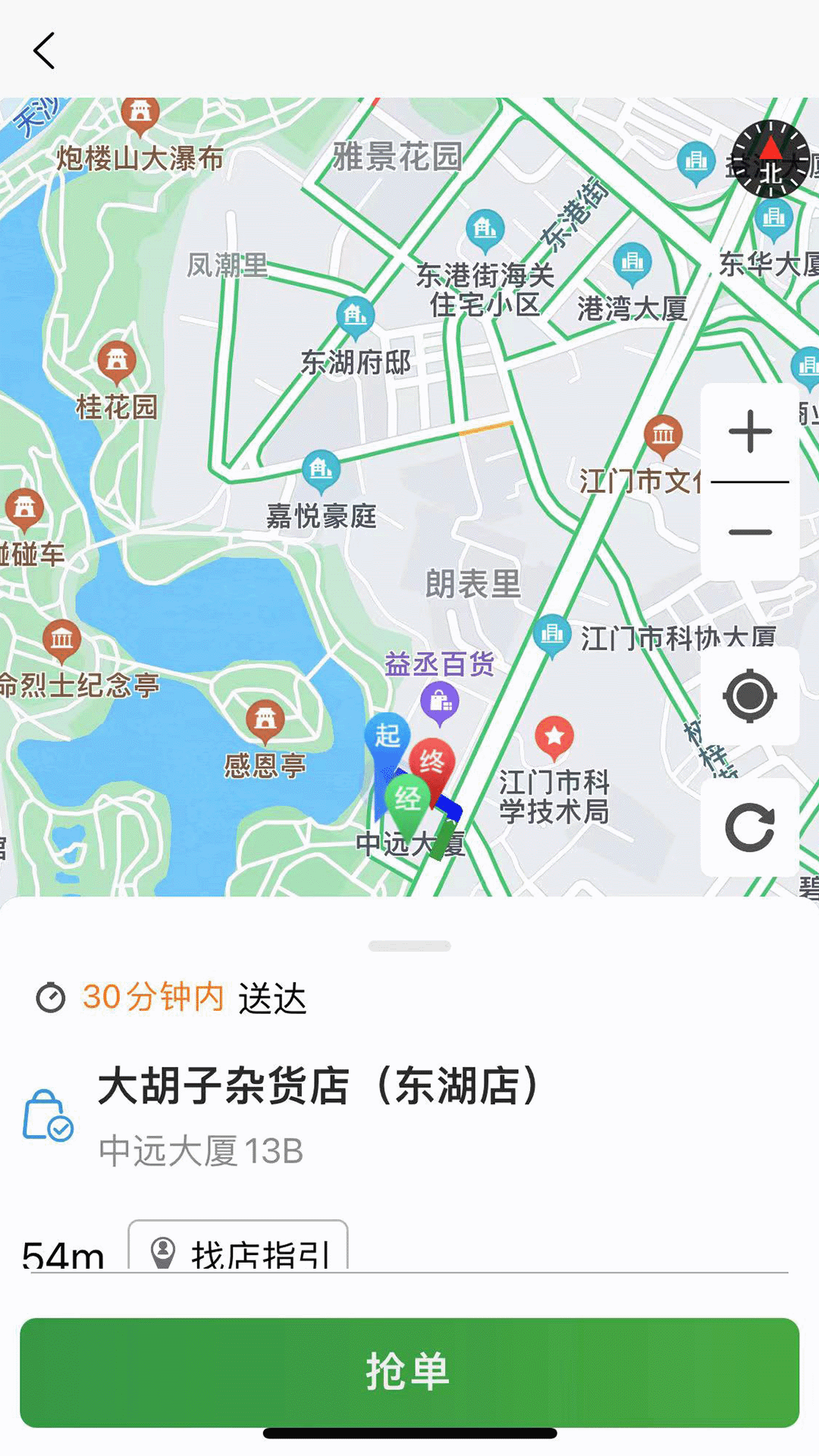
Task: Tap the red star marker near 江门市科学技术局
Action: point(553,734)
